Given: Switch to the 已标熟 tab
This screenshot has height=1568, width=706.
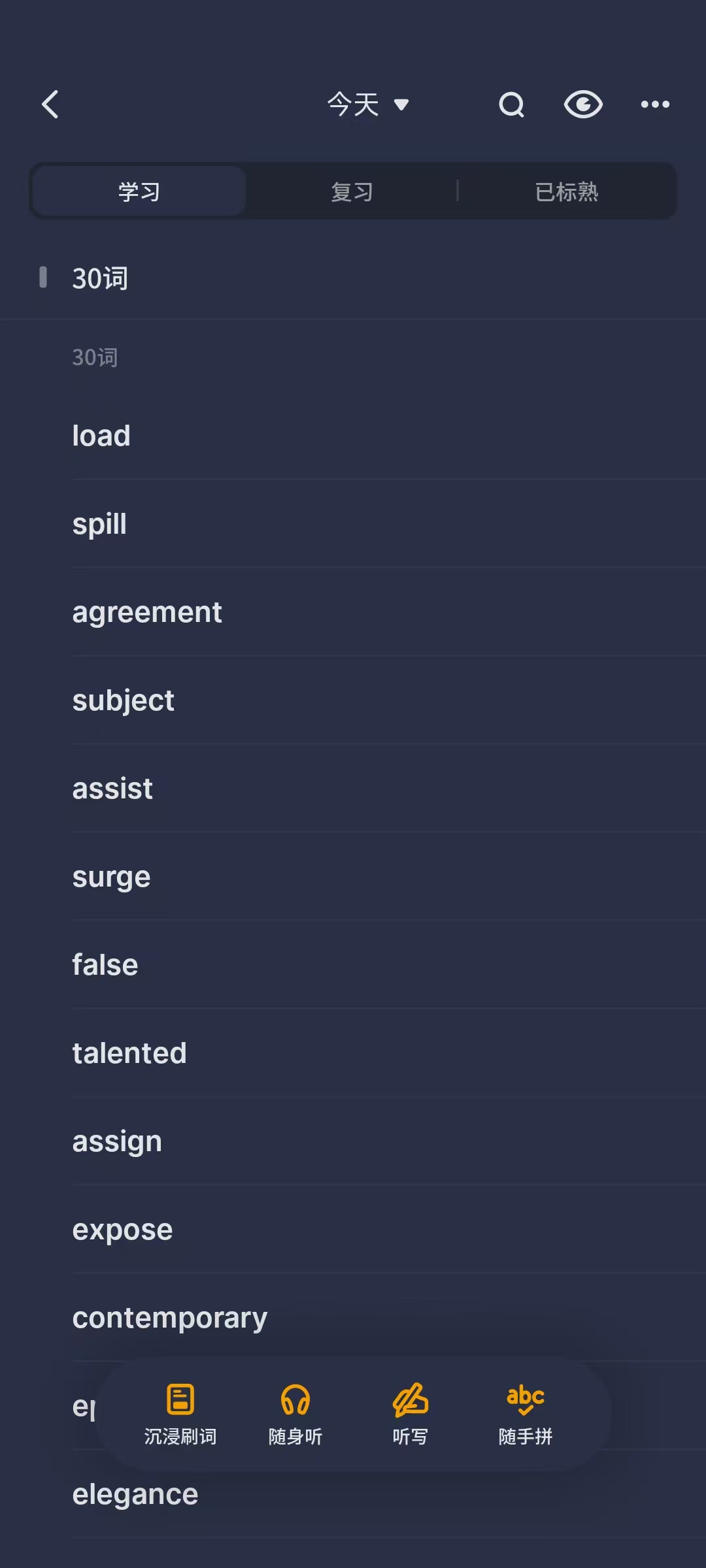Looking at the screenshot, I should pyautogui.click(x=566, y=191).
